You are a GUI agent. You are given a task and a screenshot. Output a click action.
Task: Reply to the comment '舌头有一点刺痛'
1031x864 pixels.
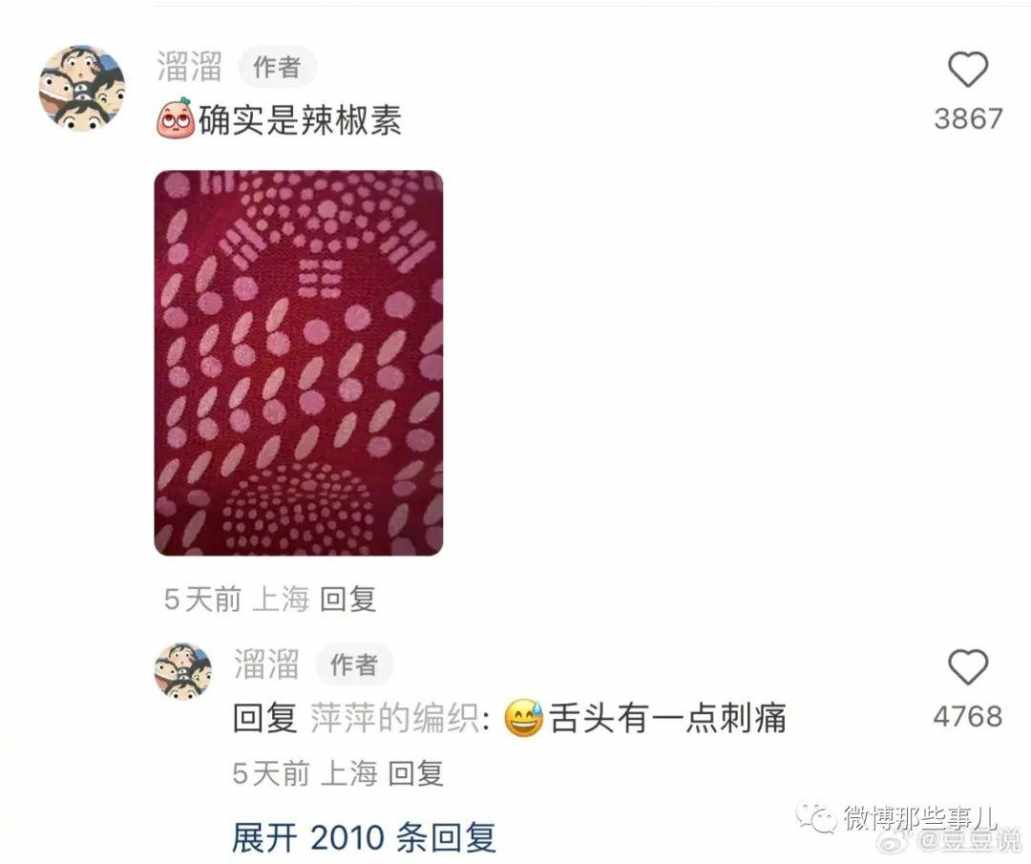click(416, 773)
